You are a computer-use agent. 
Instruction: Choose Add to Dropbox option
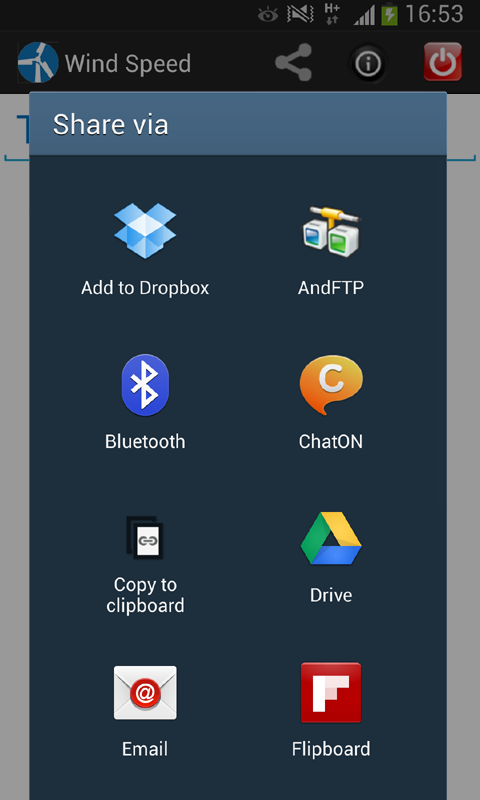[145, 249]
